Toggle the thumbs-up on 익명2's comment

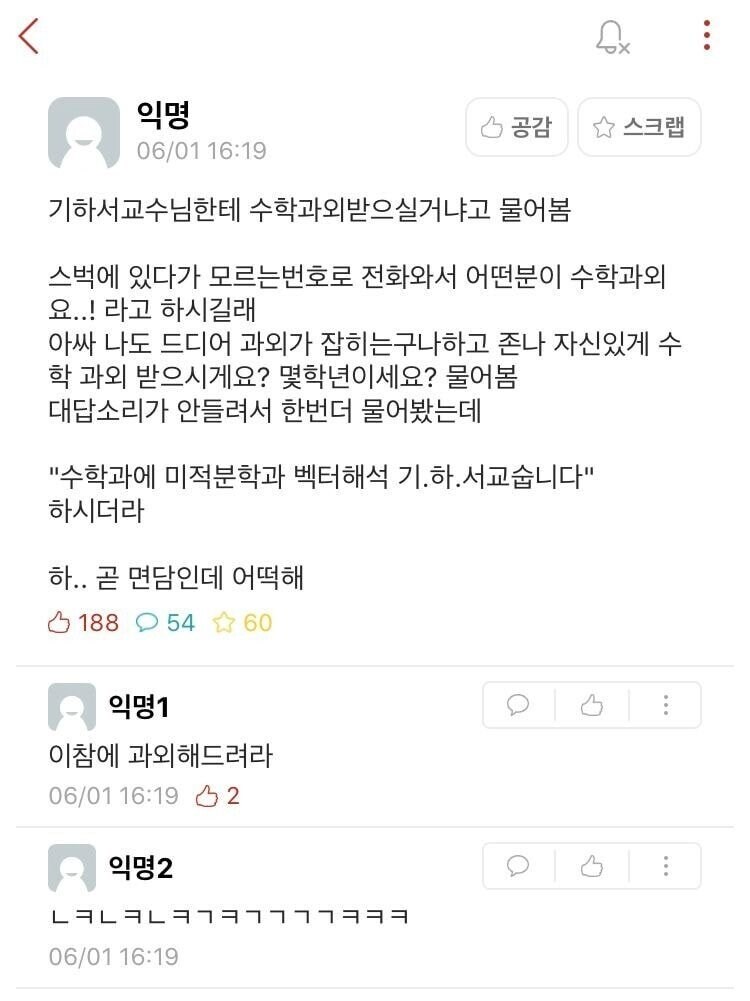pyautogui.click(x=591, y=866)
